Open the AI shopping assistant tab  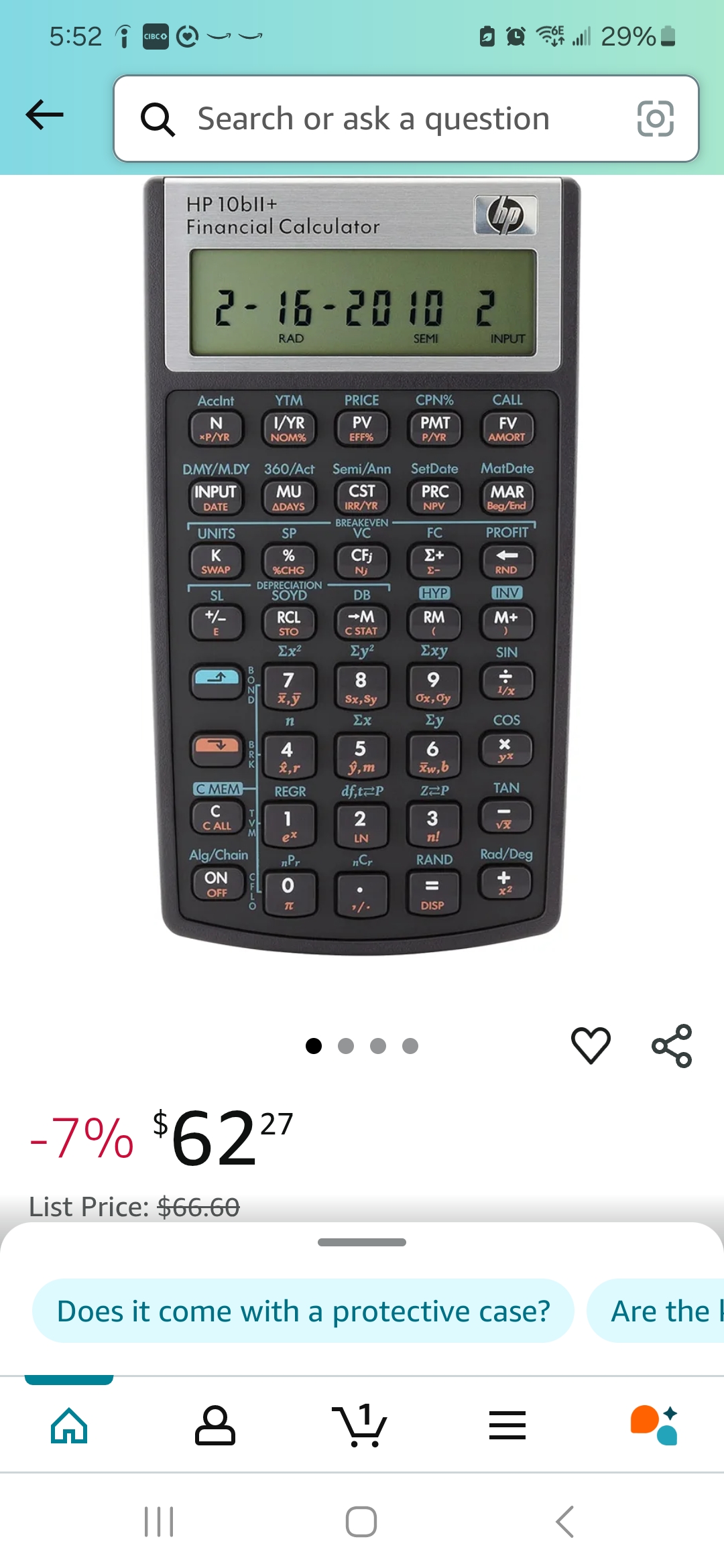(x=654, y=1425)
